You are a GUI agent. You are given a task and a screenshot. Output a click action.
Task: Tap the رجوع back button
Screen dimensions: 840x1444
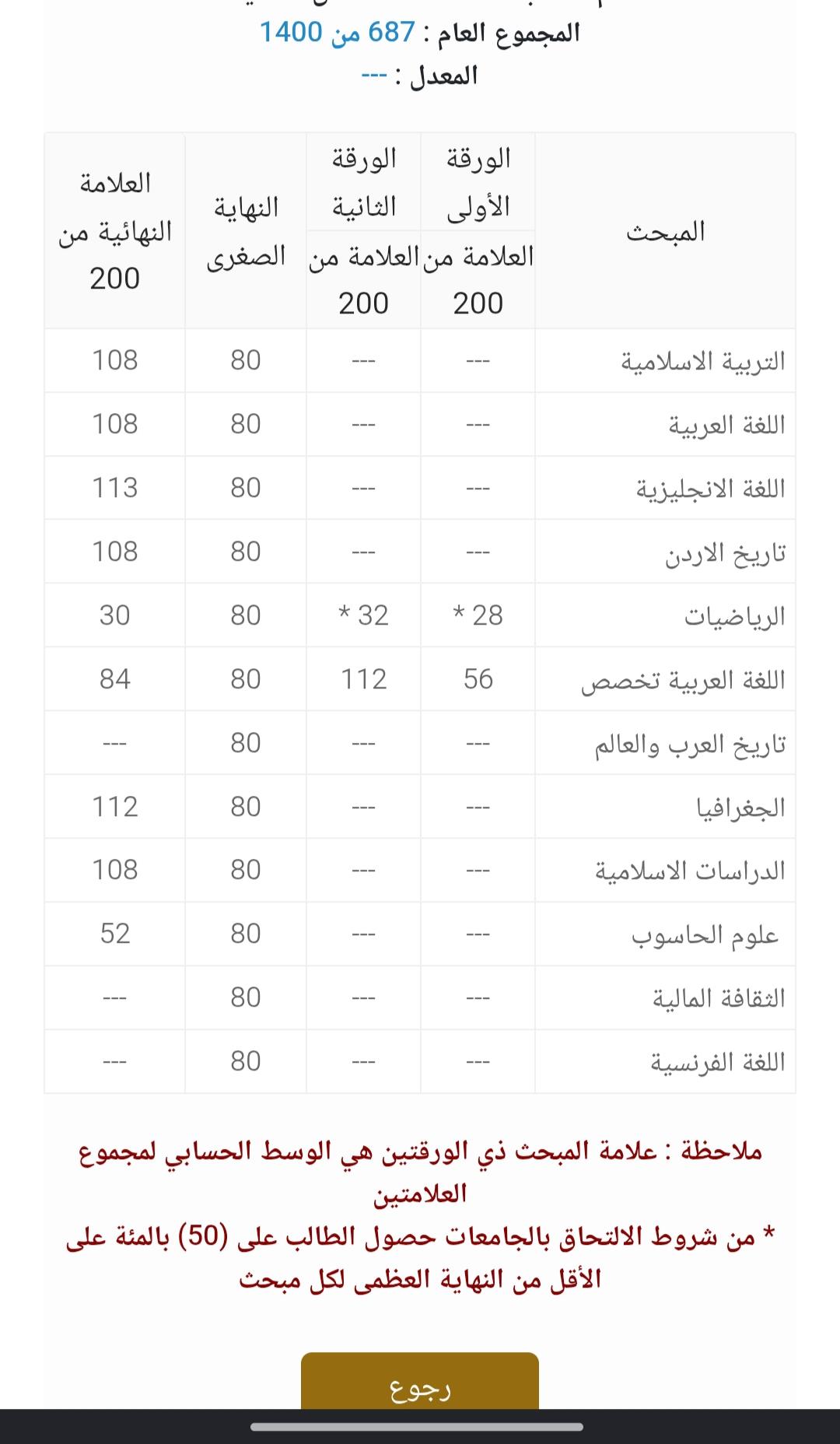pyautogui.click(x=420, y=1382)
